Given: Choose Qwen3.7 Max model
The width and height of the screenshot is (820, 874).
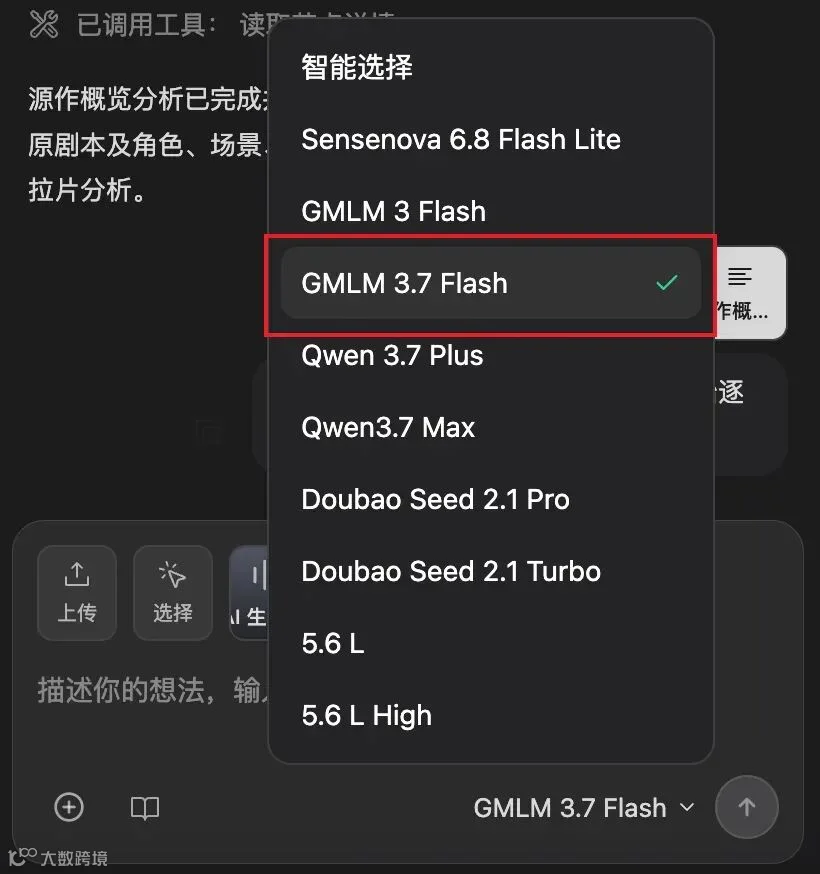Looking at the screenshot, I should coord(491,428).
